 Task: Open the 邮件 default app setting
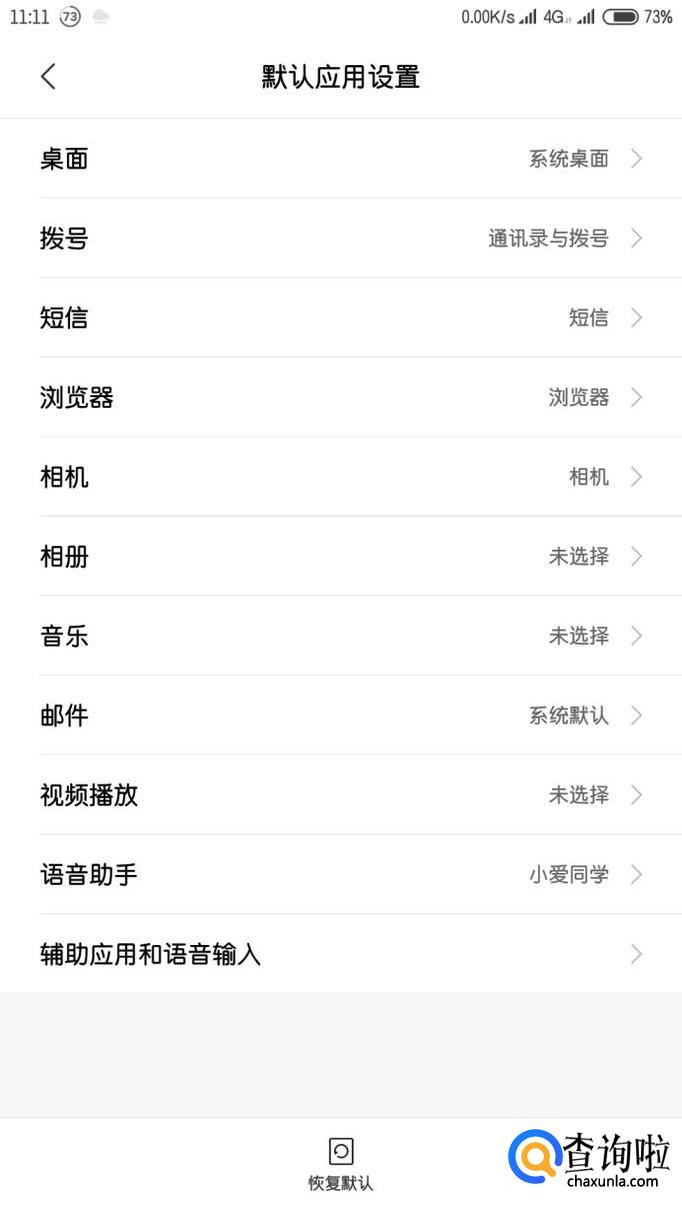click(340, 715)
